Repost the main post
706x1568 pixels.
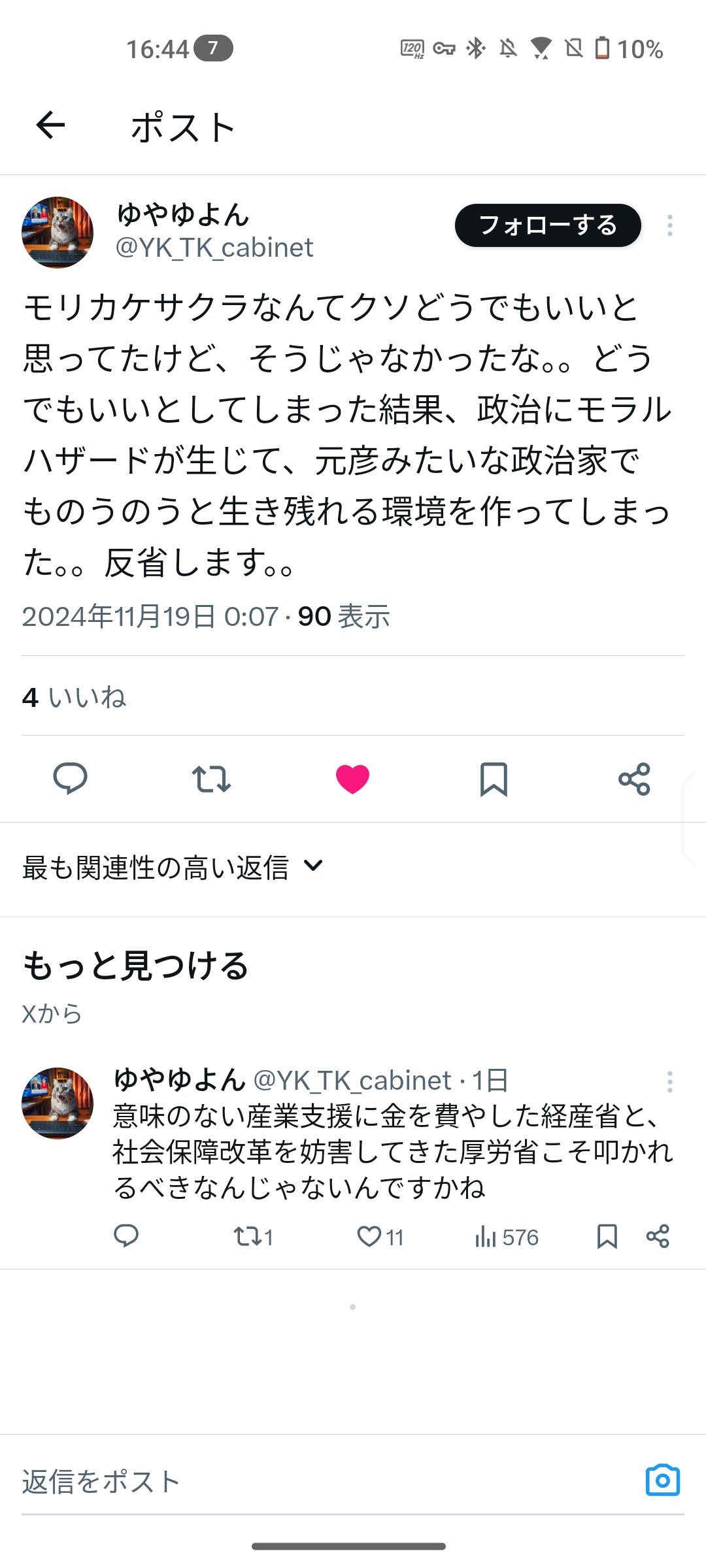coord(211,779)
